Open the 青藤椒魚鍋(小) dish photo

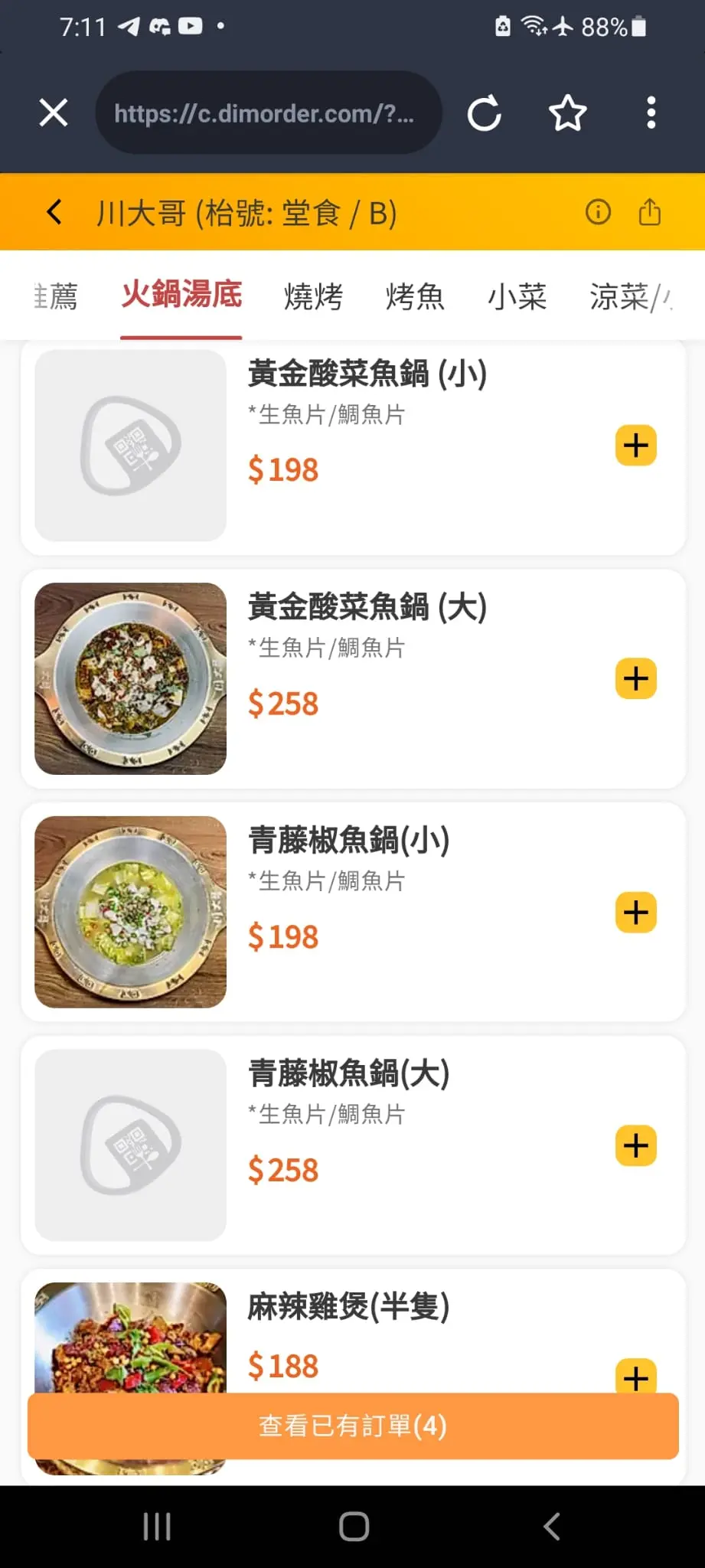(x=131, y=912)
